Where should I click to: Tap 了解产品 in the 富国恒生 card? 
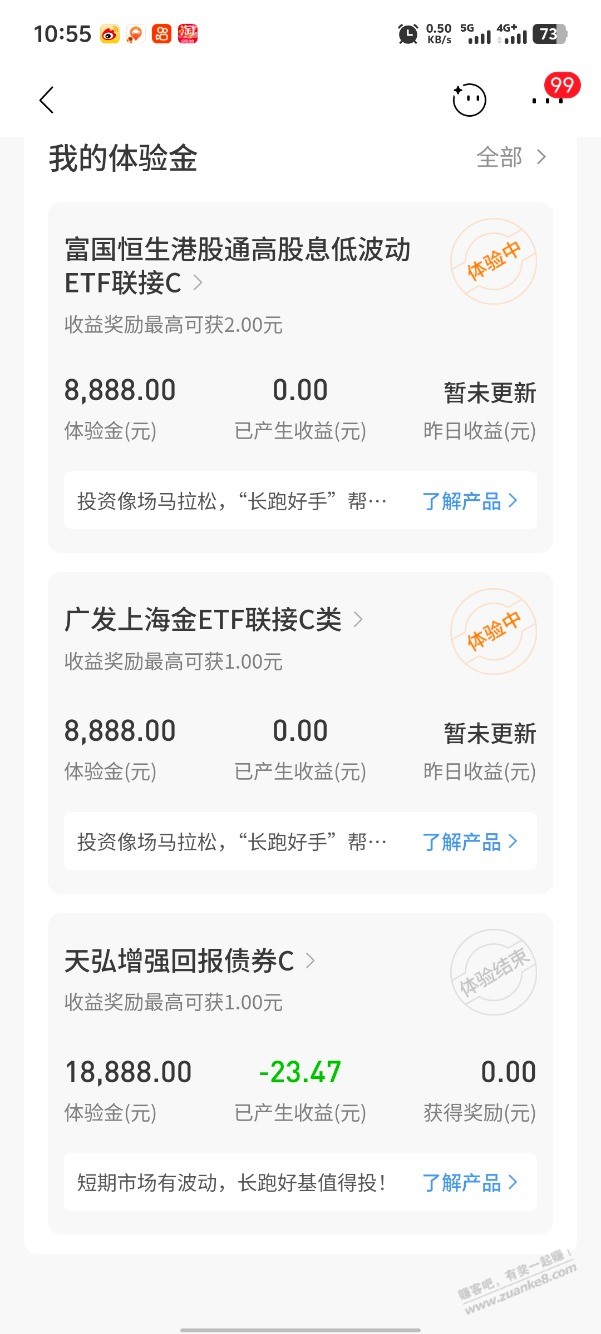[x=470, y=501]
